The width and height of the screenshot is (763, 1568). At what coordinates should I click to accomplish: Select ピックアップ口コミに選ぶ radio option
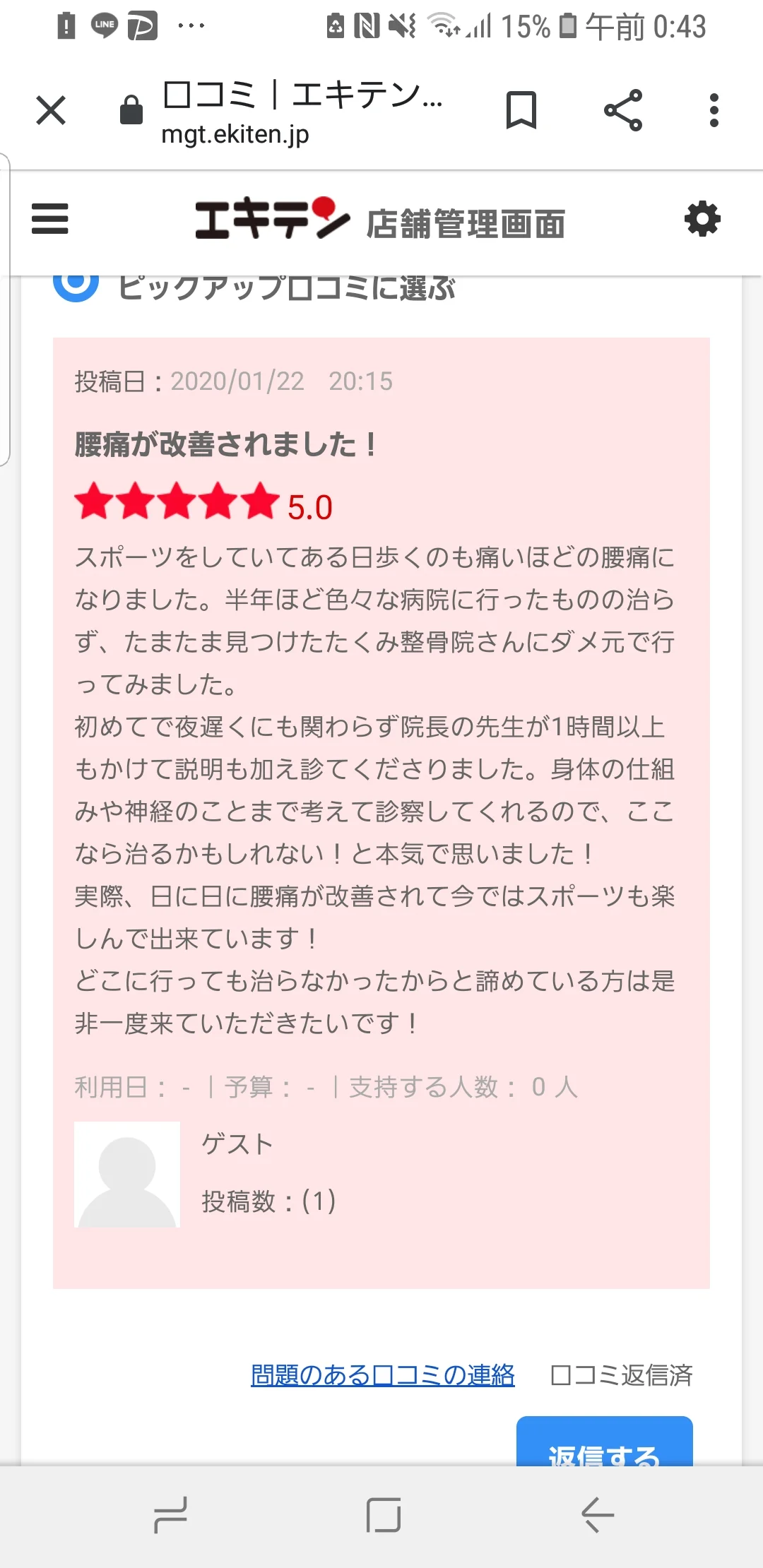click(x=76, y=285)
